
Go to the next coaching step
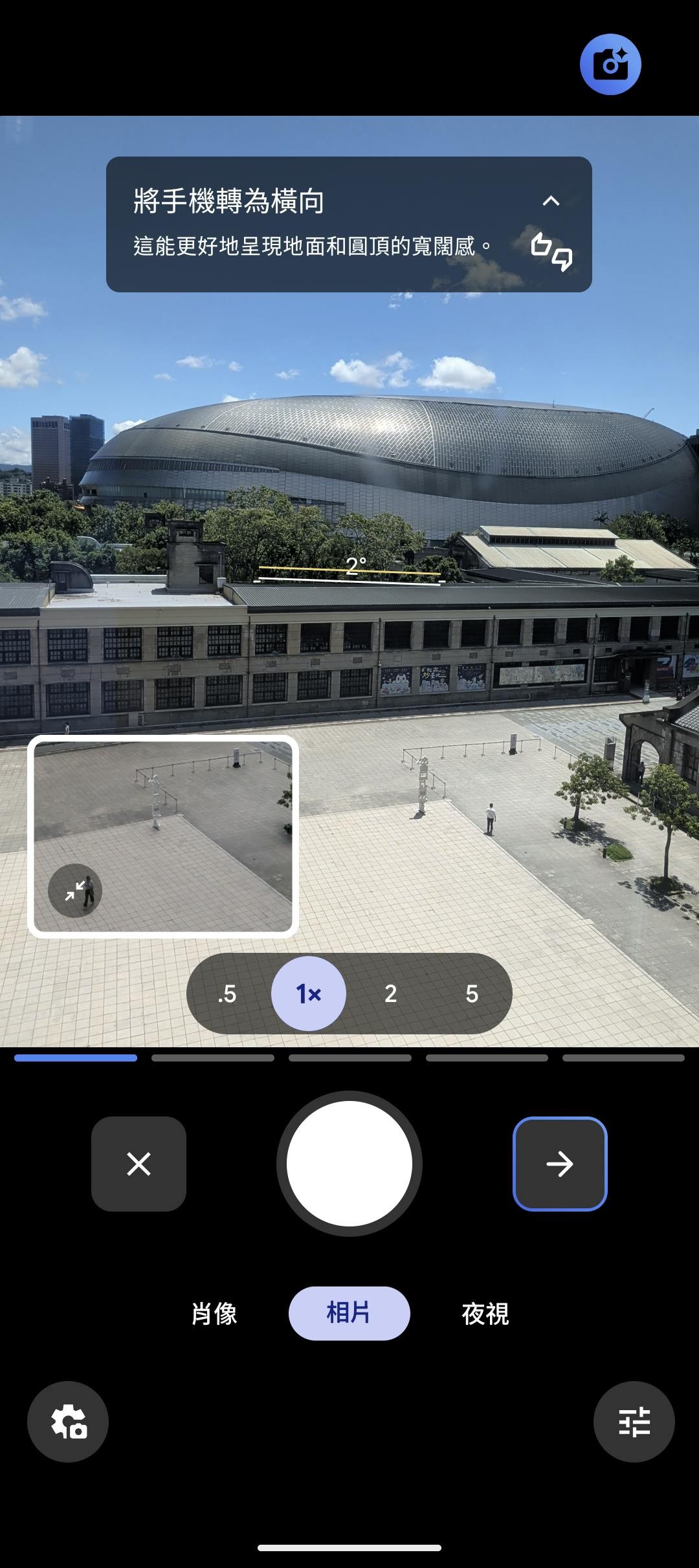point(560,1164)
